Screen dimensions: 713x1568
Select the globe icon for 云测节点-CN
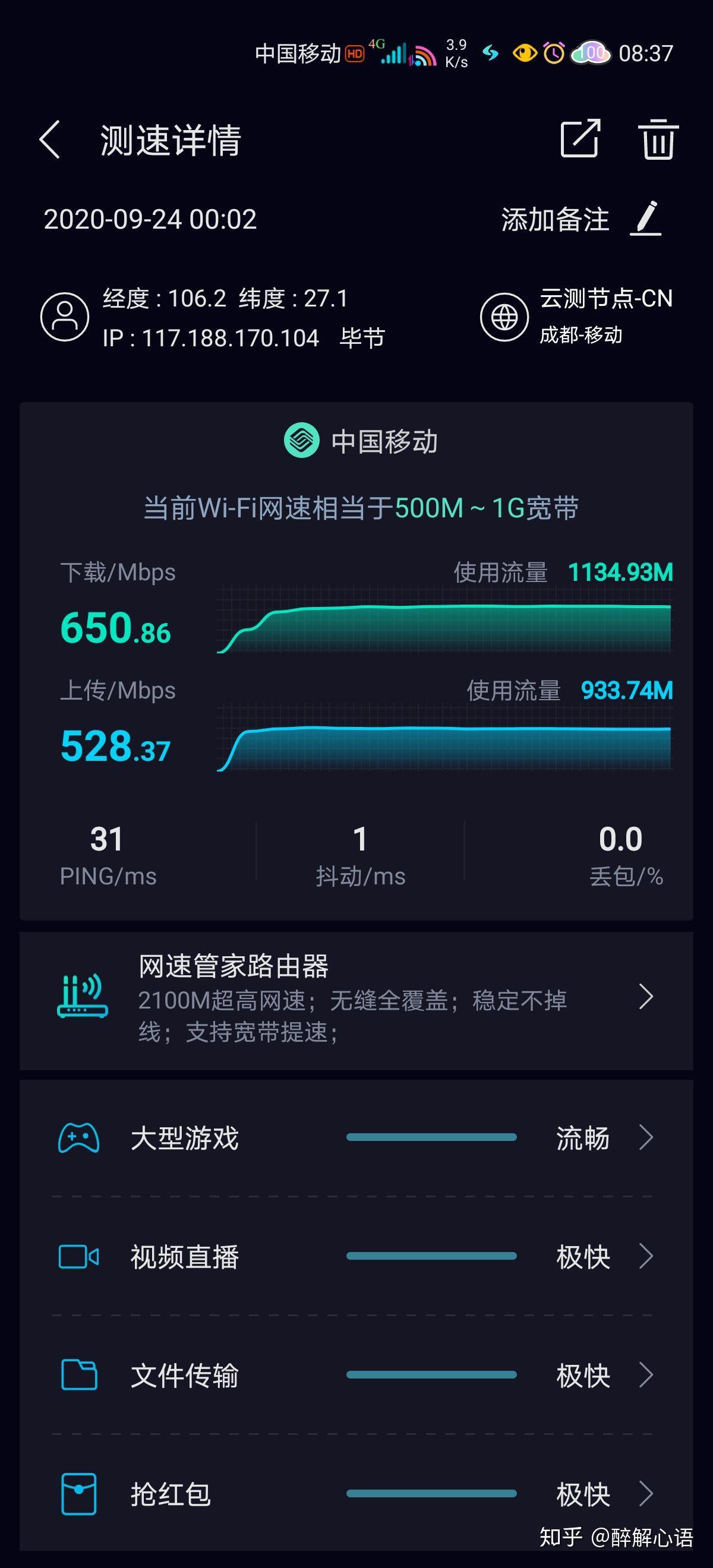click(506, 318)
